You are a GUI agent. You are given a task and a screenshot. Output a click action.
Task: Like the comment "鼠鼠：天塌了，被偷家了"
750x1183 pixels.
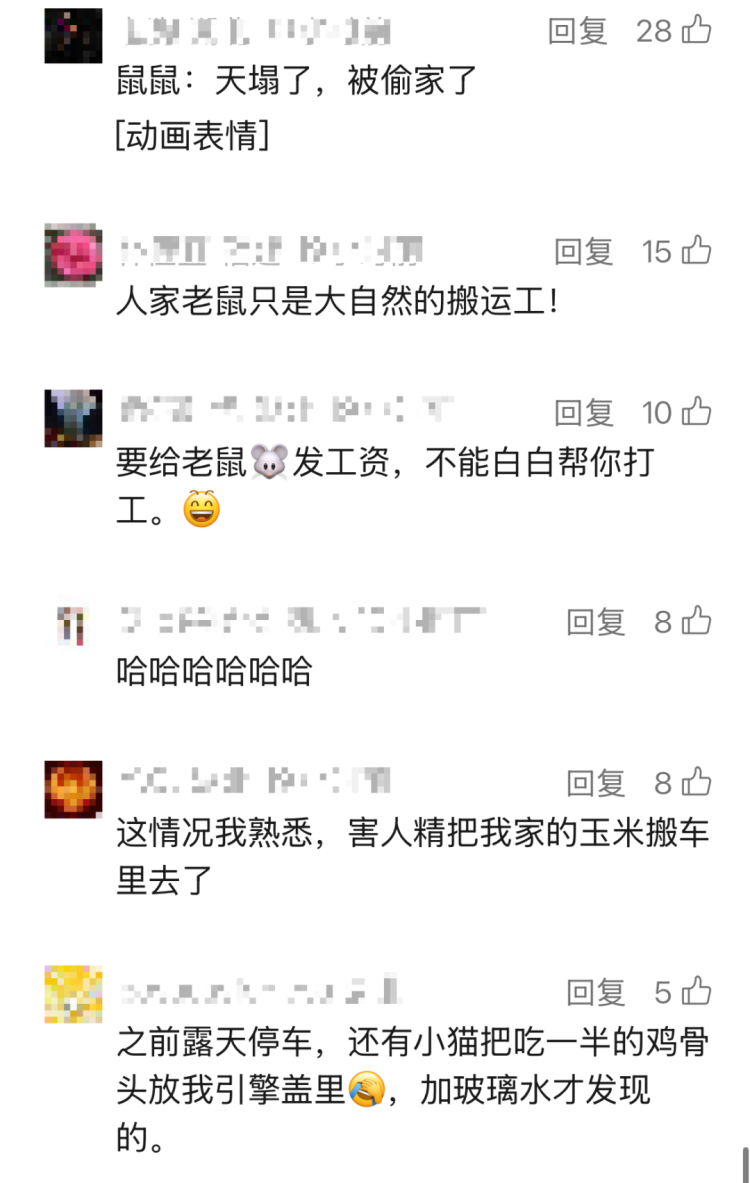tap(696, 30)
